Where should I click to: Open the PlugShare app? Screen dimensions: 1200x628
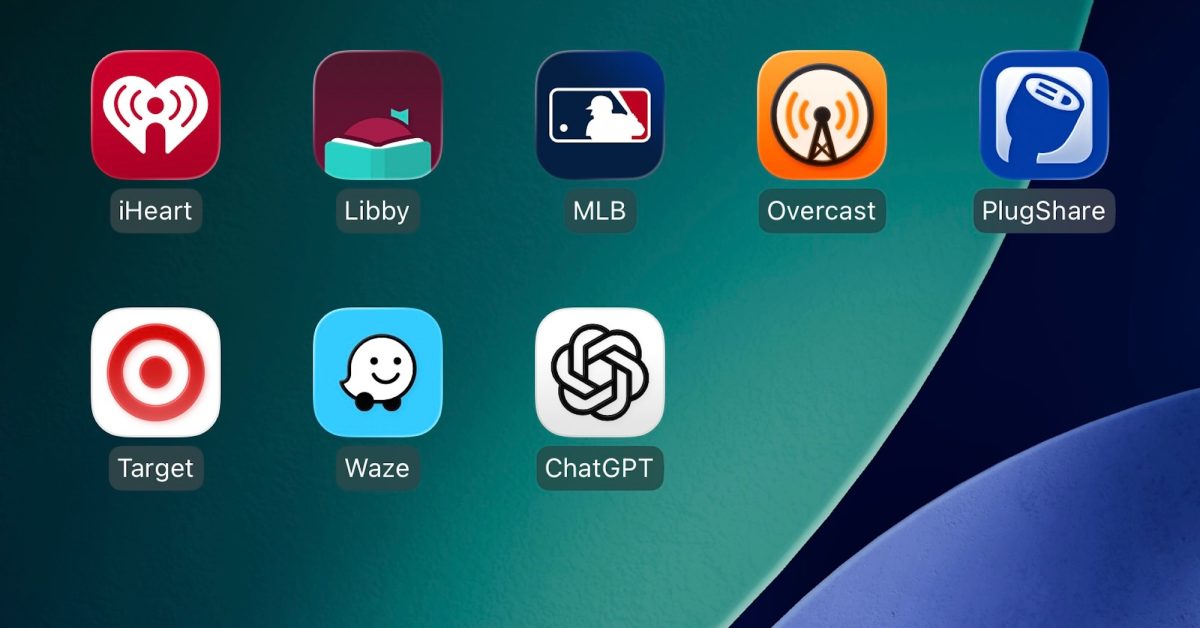(1043, 115)
